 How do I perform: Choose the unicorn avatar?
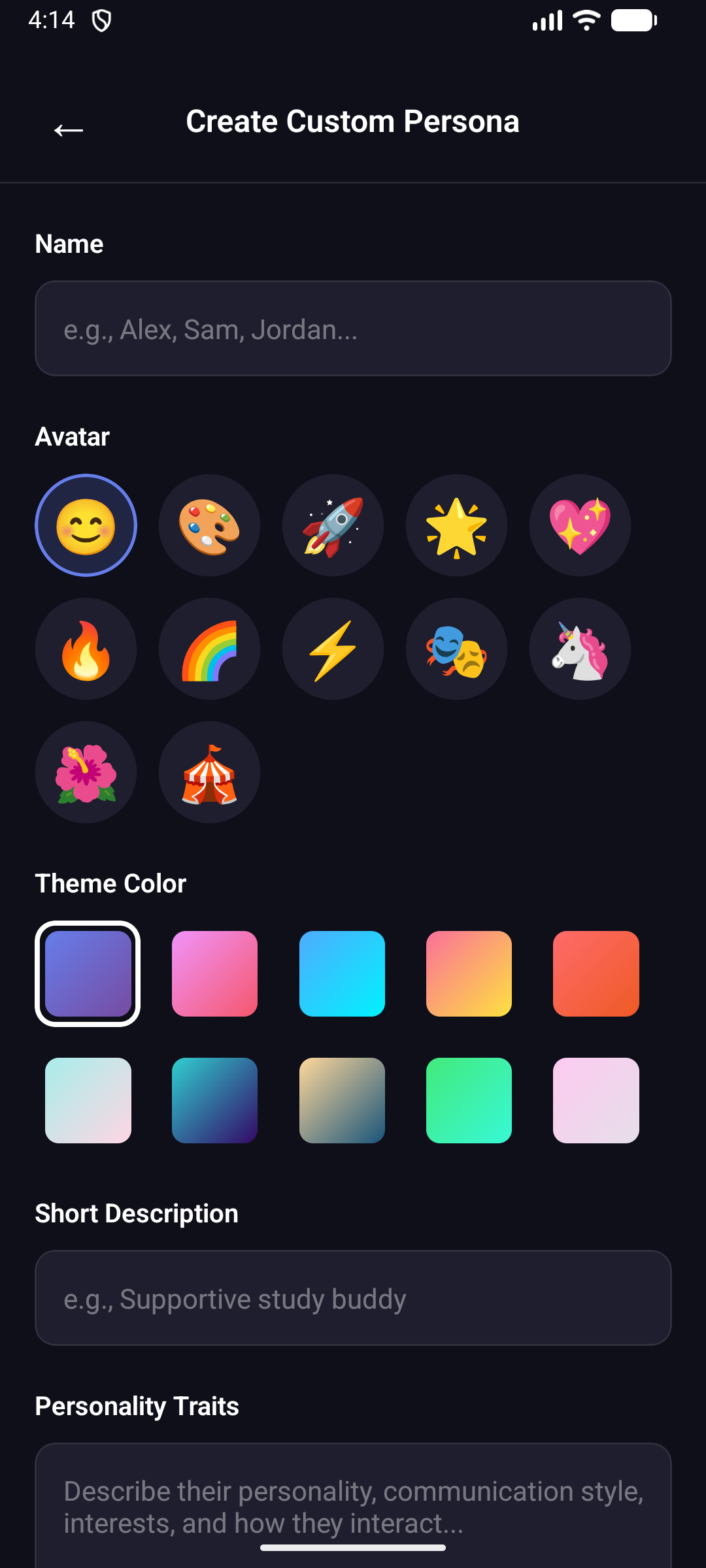[580, 649]
